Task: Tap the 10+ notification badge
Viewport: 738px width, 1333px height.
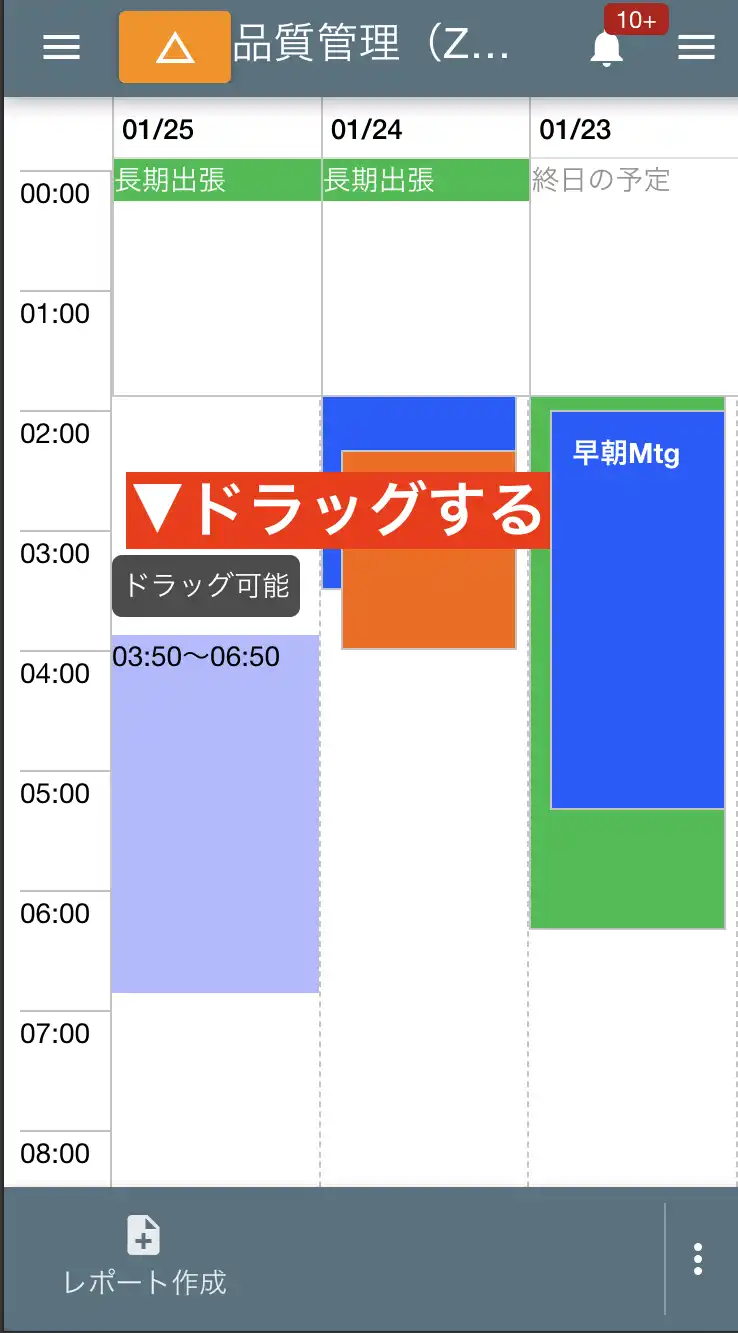Action: tap(637, 18)
